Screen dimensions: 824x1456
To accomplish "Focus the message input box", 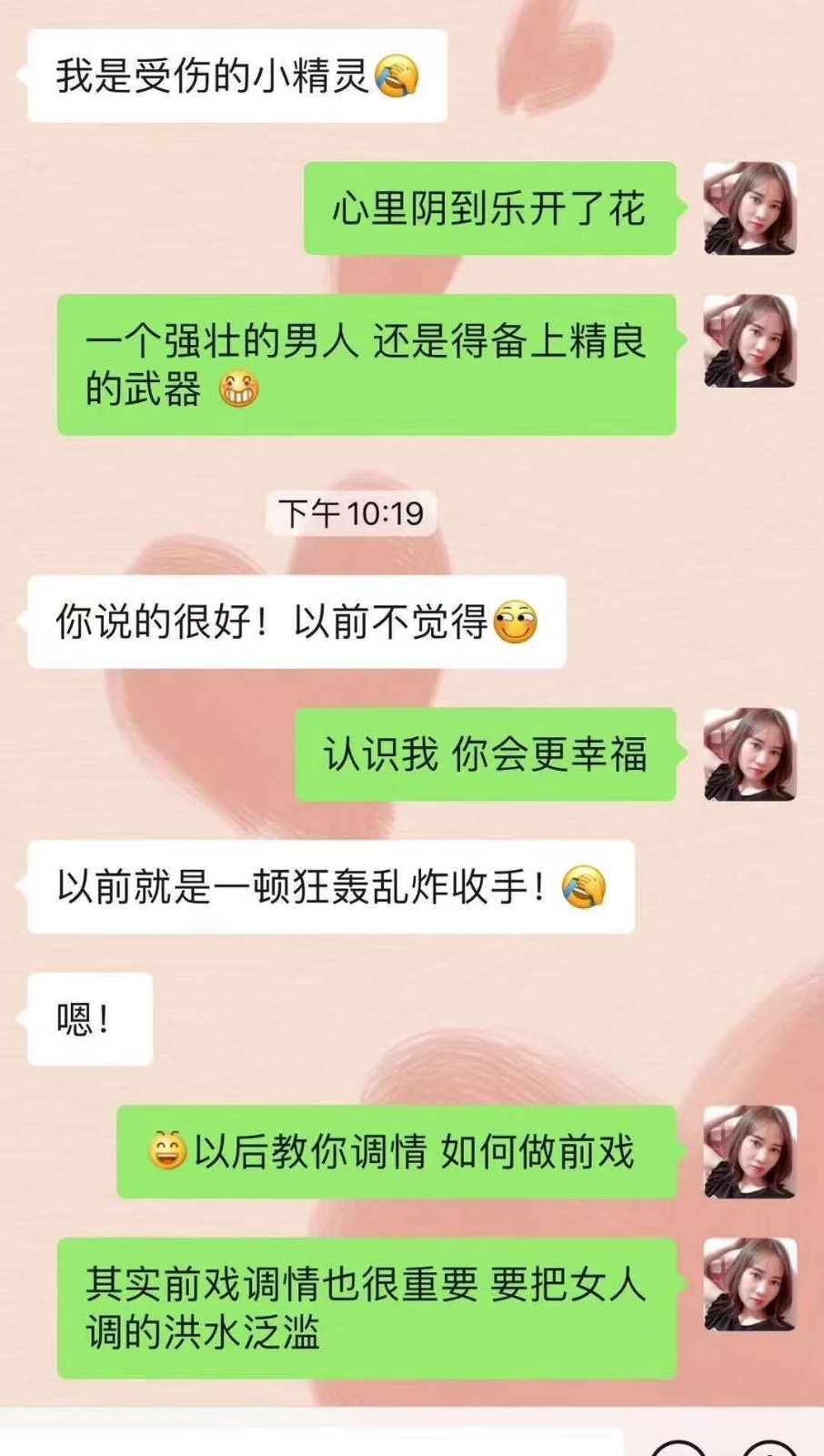I will 309,1443.
